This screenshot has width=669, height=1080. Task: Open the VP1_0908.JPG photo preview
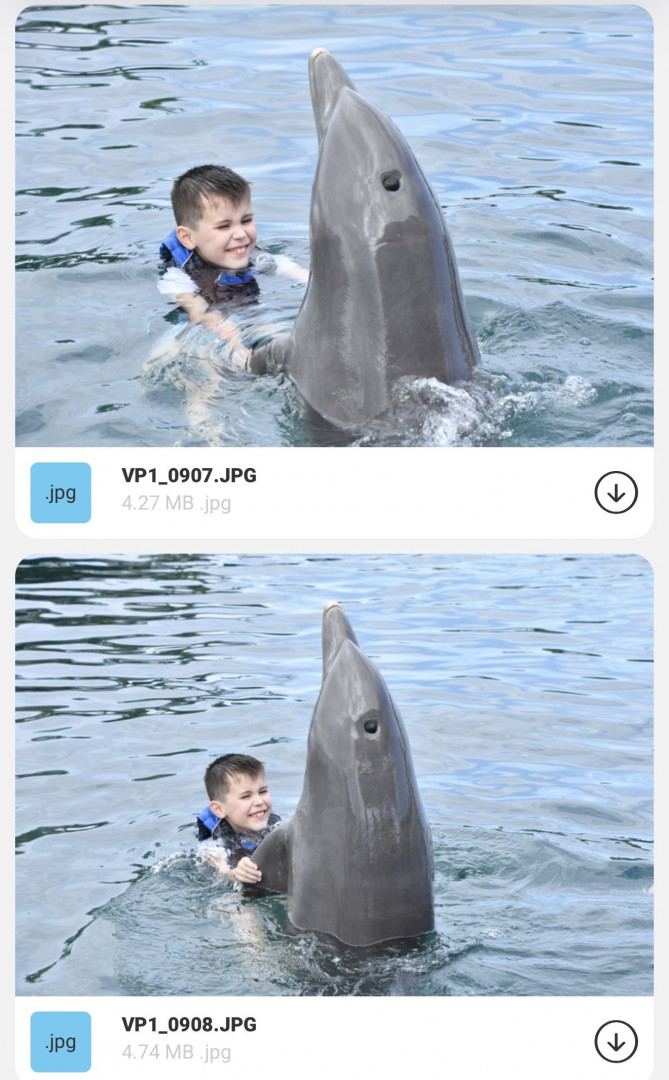(334, 775)
